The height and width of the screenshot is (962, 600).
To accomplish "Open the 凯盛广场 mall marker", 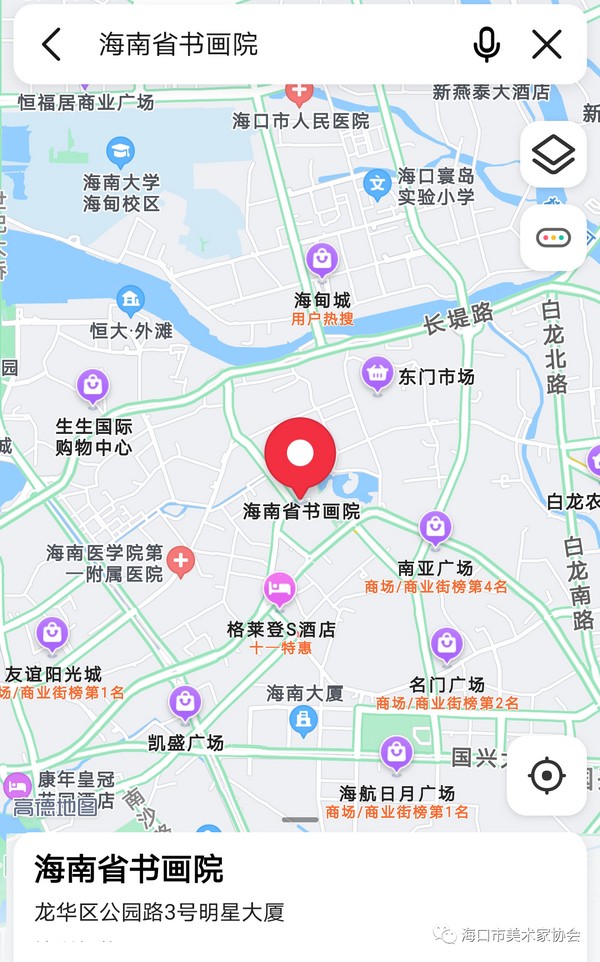I will 185,703.
